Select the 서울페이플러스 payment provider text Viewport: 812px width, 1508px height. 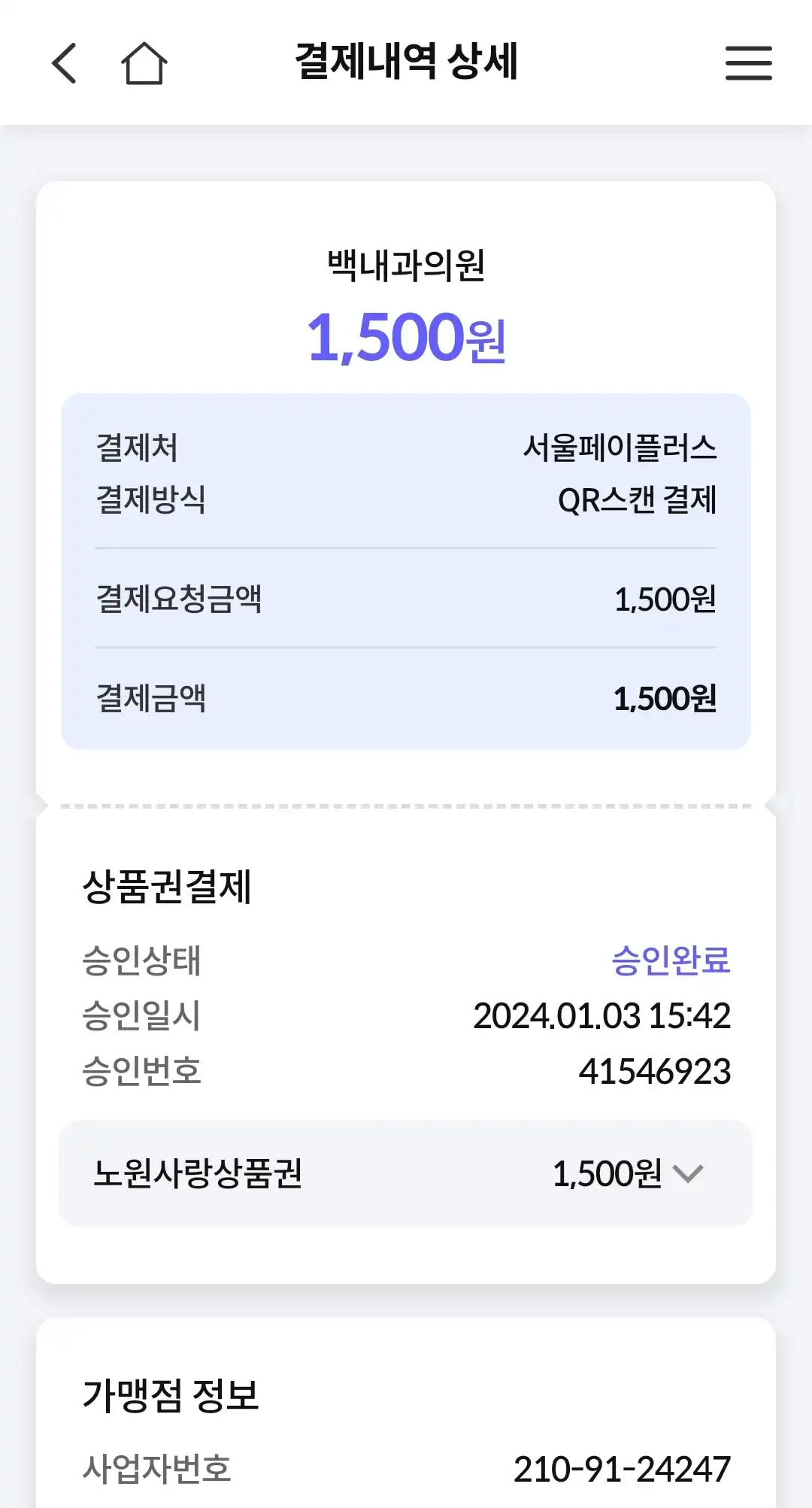tap(623, 447)
